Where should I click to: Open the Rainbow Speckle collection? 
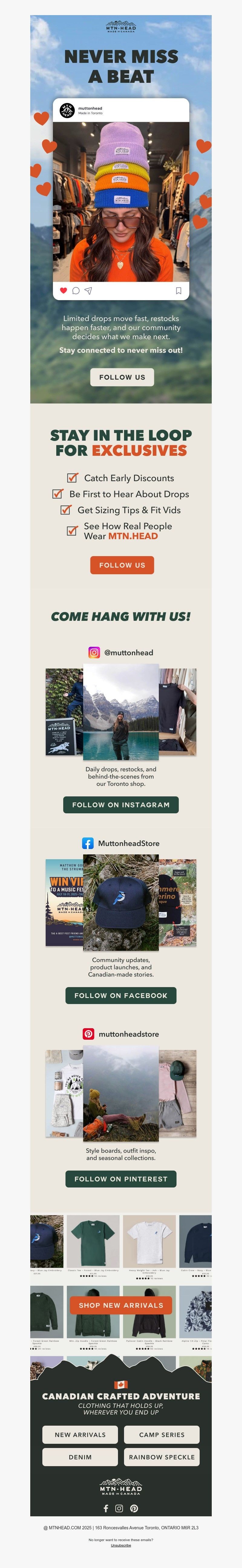162,1457
